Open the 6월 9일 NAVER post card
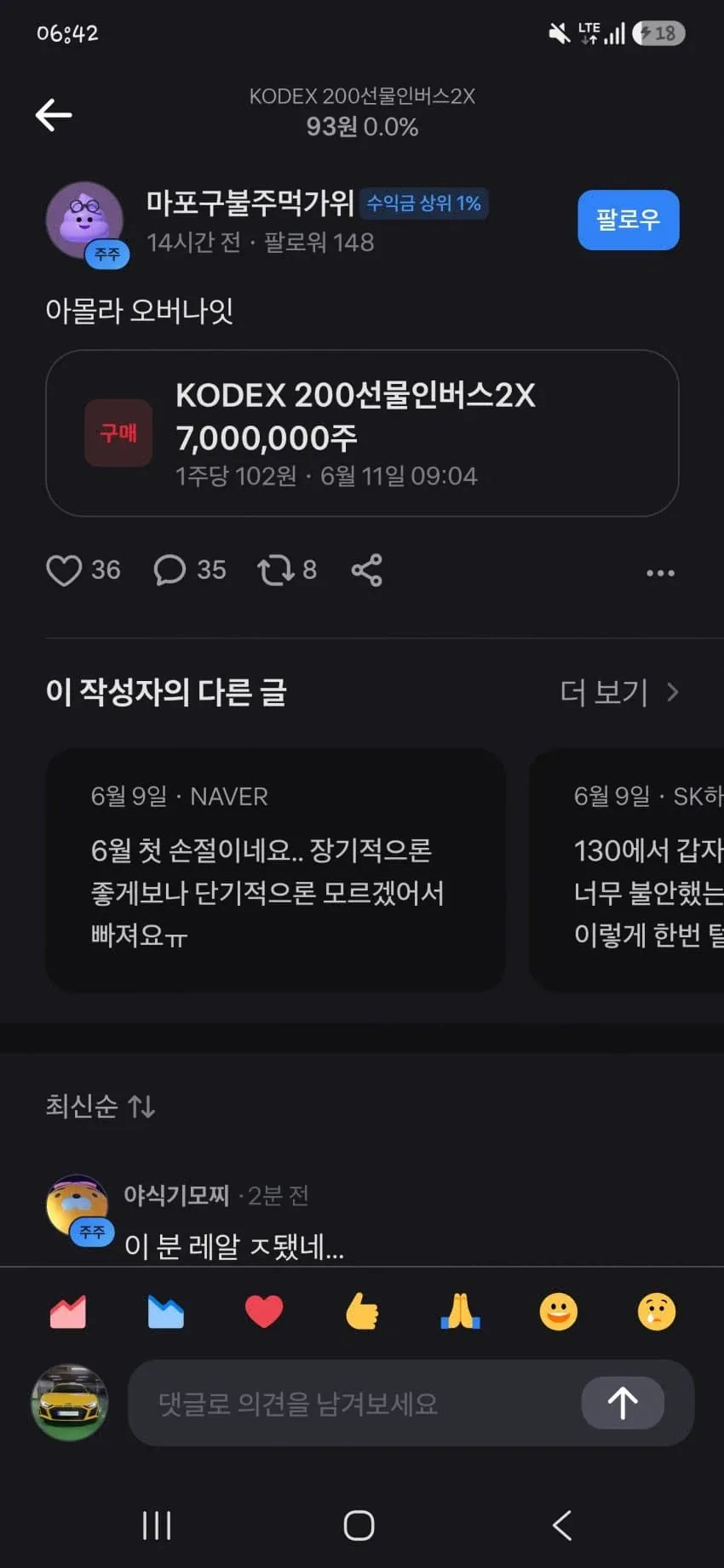Viewport: 724px width, 1568px height. tap(275, 870)
